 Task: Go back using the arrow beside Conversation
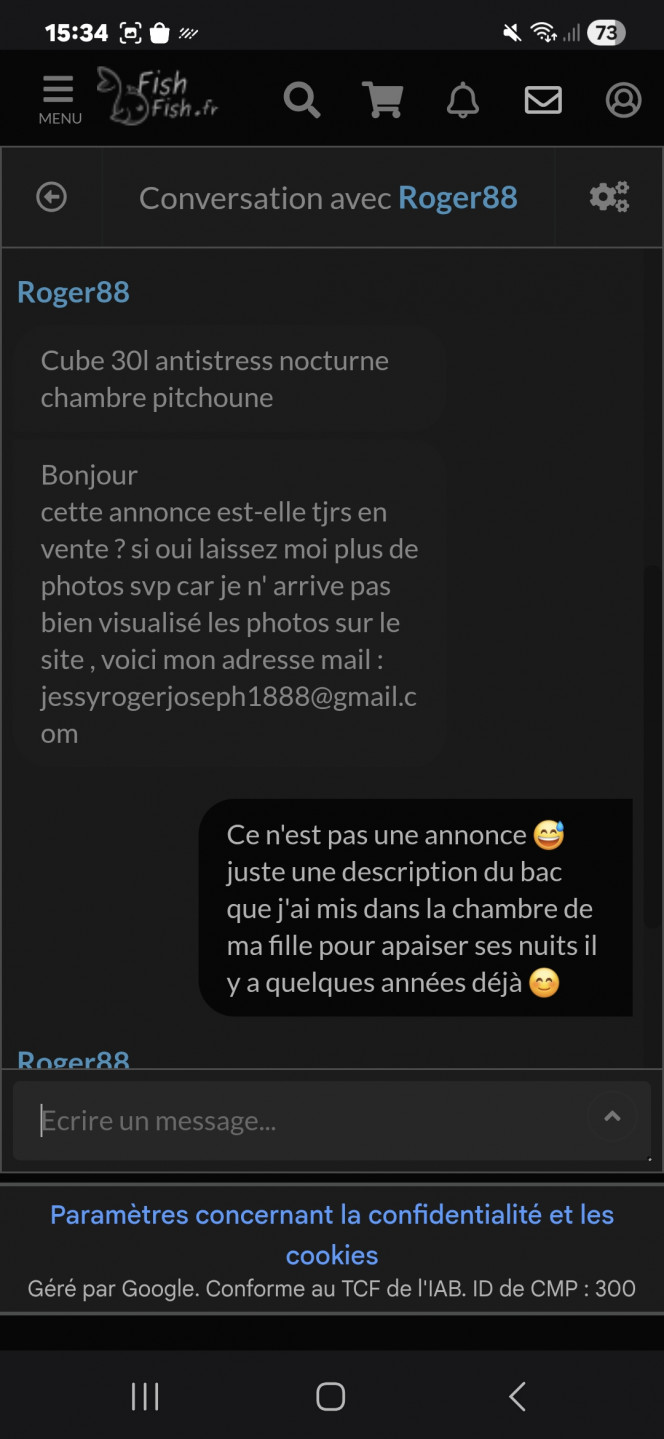pyautogui.click(x=51, y=197)
